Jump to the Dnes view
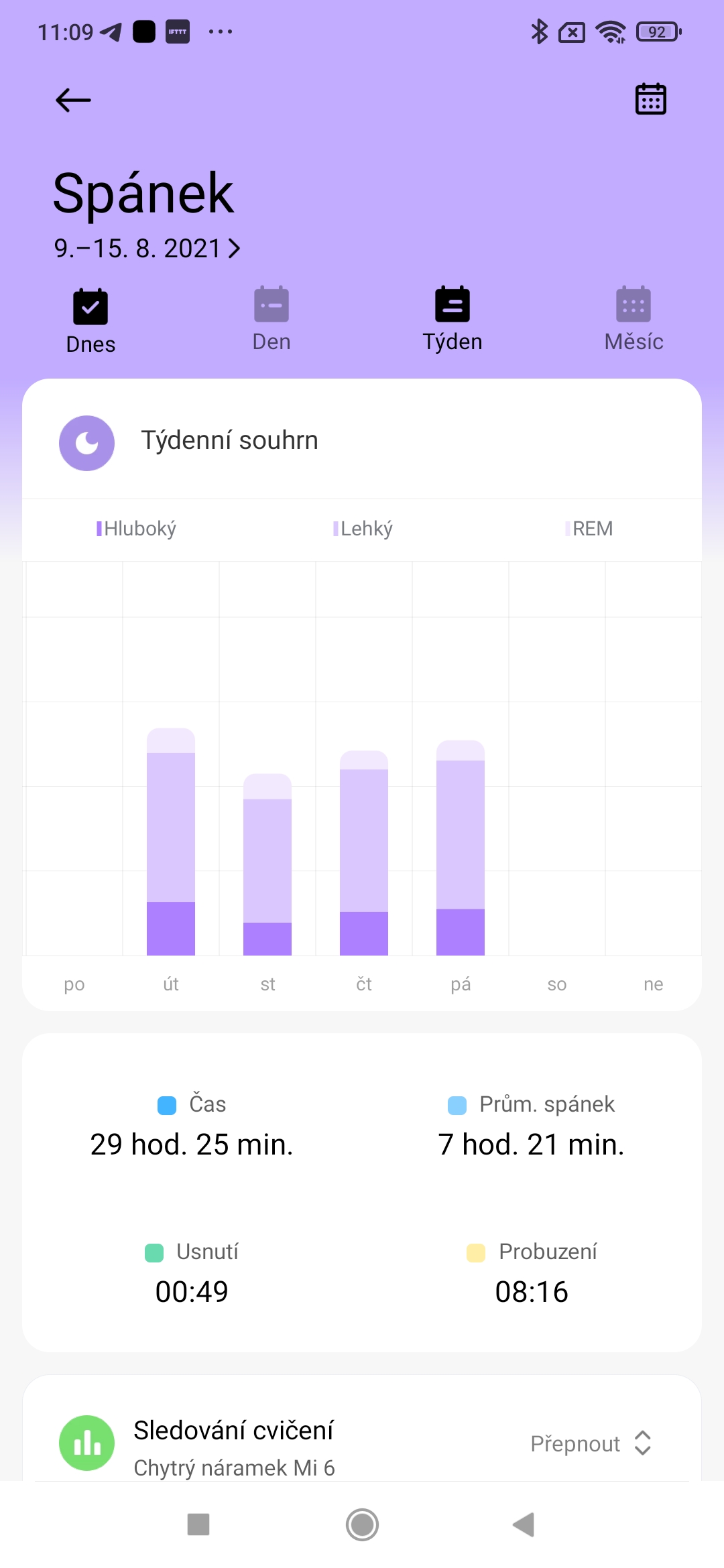Viewport: 724px width, 1568px height. coord(90,321)
